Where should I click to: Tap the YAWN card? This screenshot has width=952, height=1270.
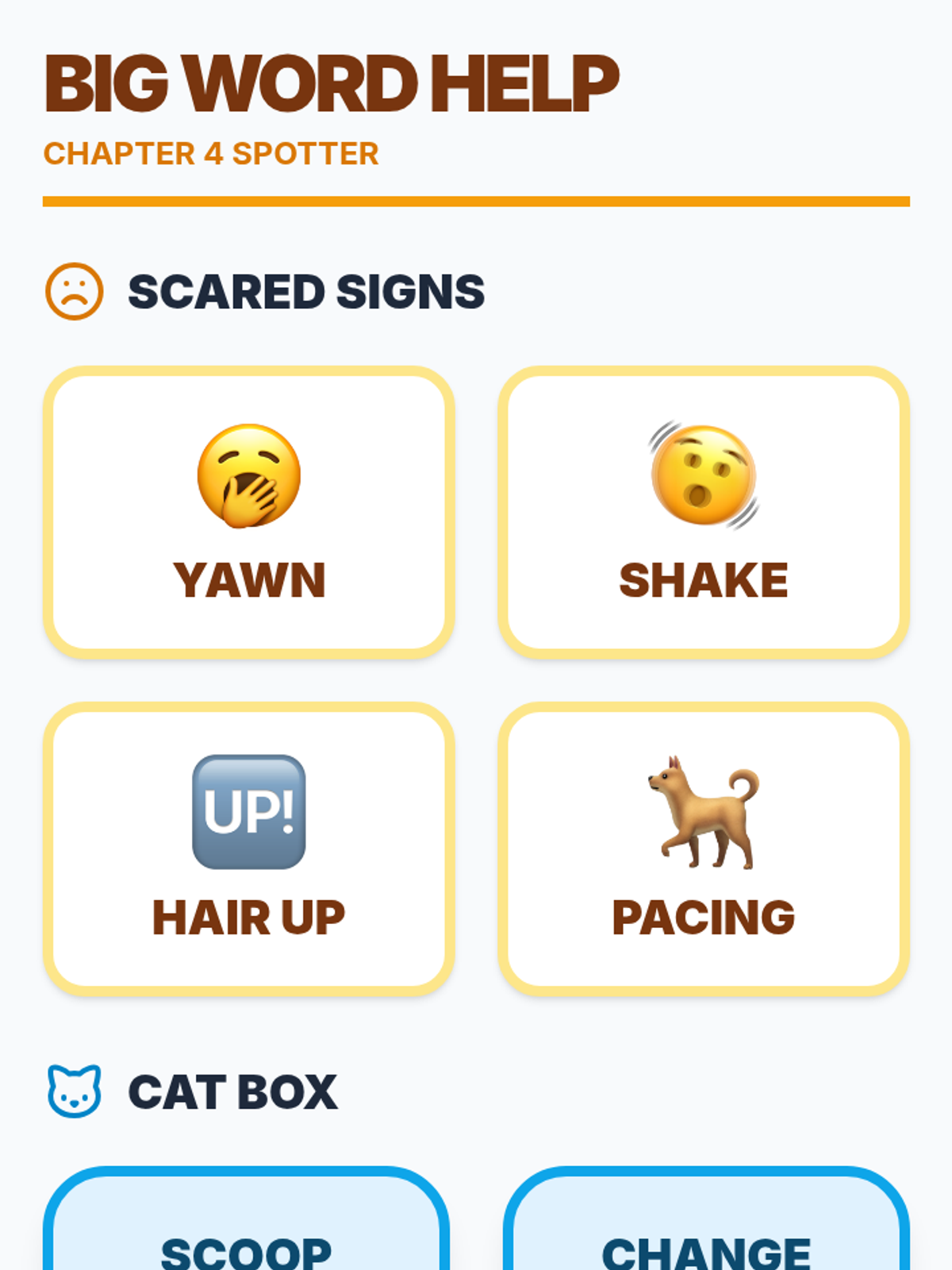(x=248, y=512)
